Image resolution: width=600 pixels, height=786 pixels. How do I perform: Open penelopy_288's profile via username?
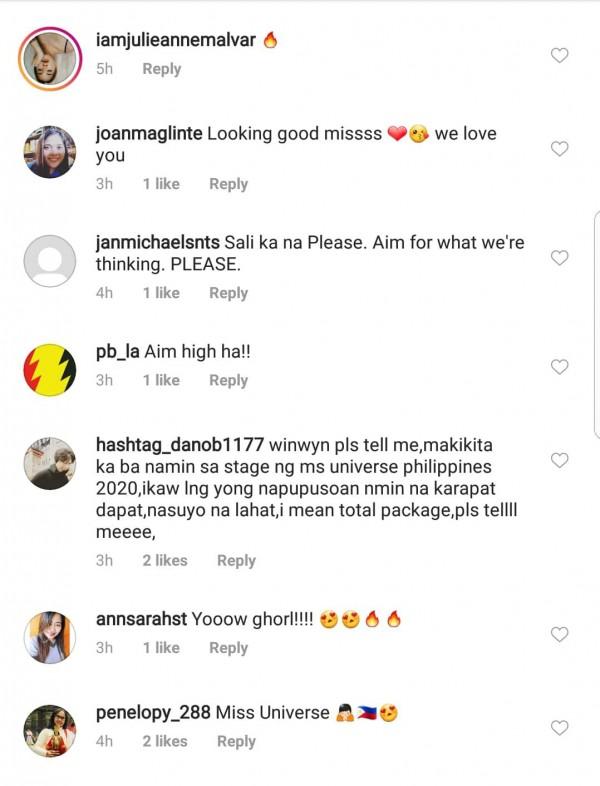(153, 713)
